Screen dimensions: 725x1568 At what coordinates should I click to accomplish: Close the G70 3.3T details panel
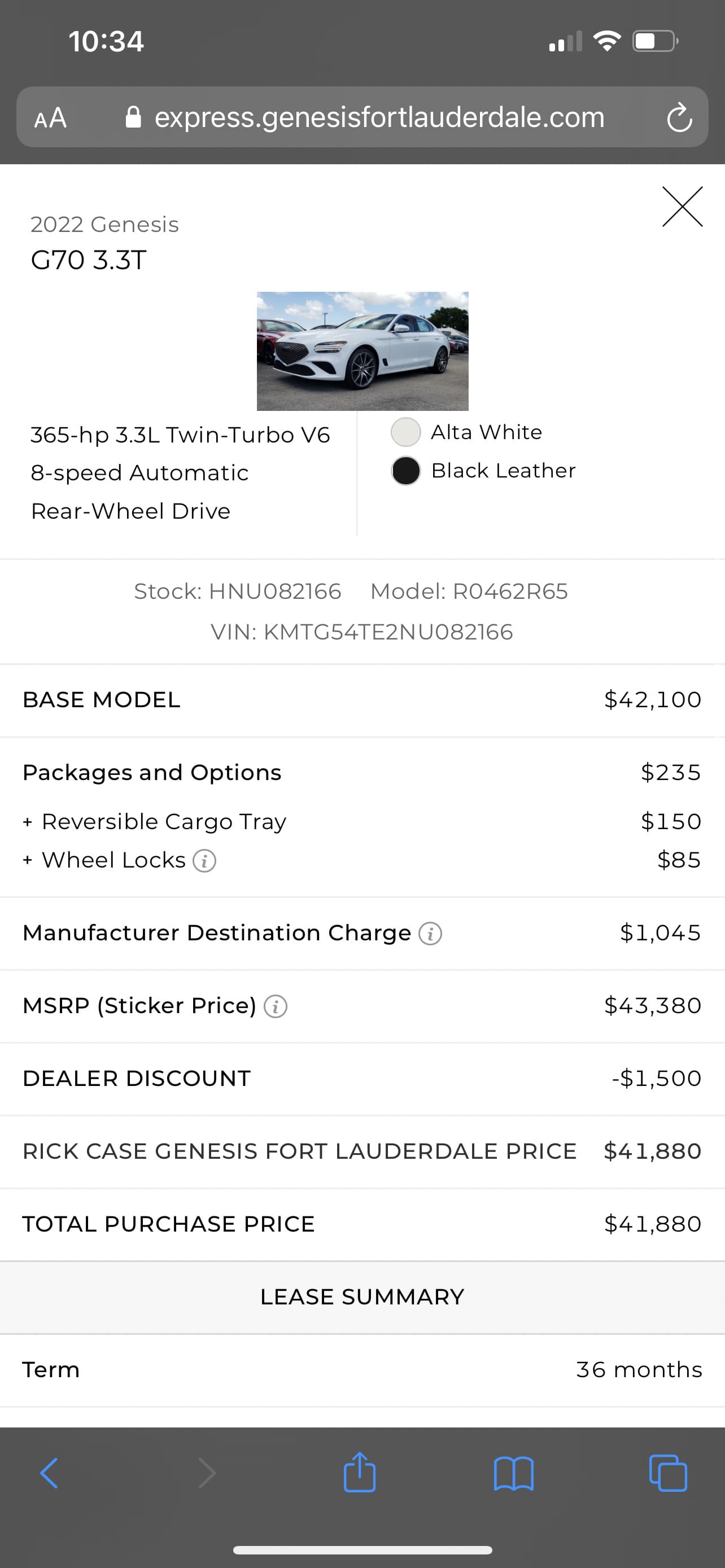pos(683,207)
